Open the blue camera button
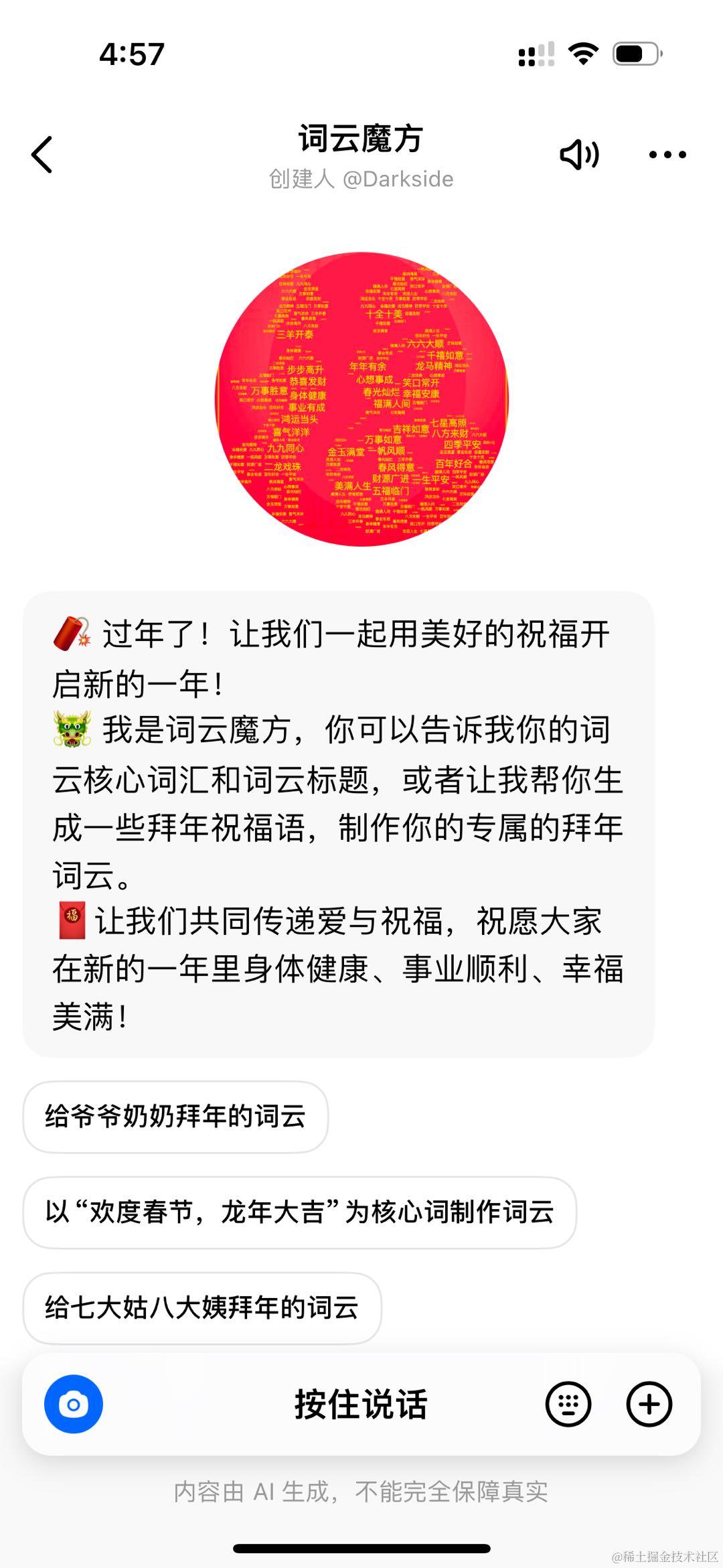This screenshot has height=1568, width=723. [x=74, y=1405]
